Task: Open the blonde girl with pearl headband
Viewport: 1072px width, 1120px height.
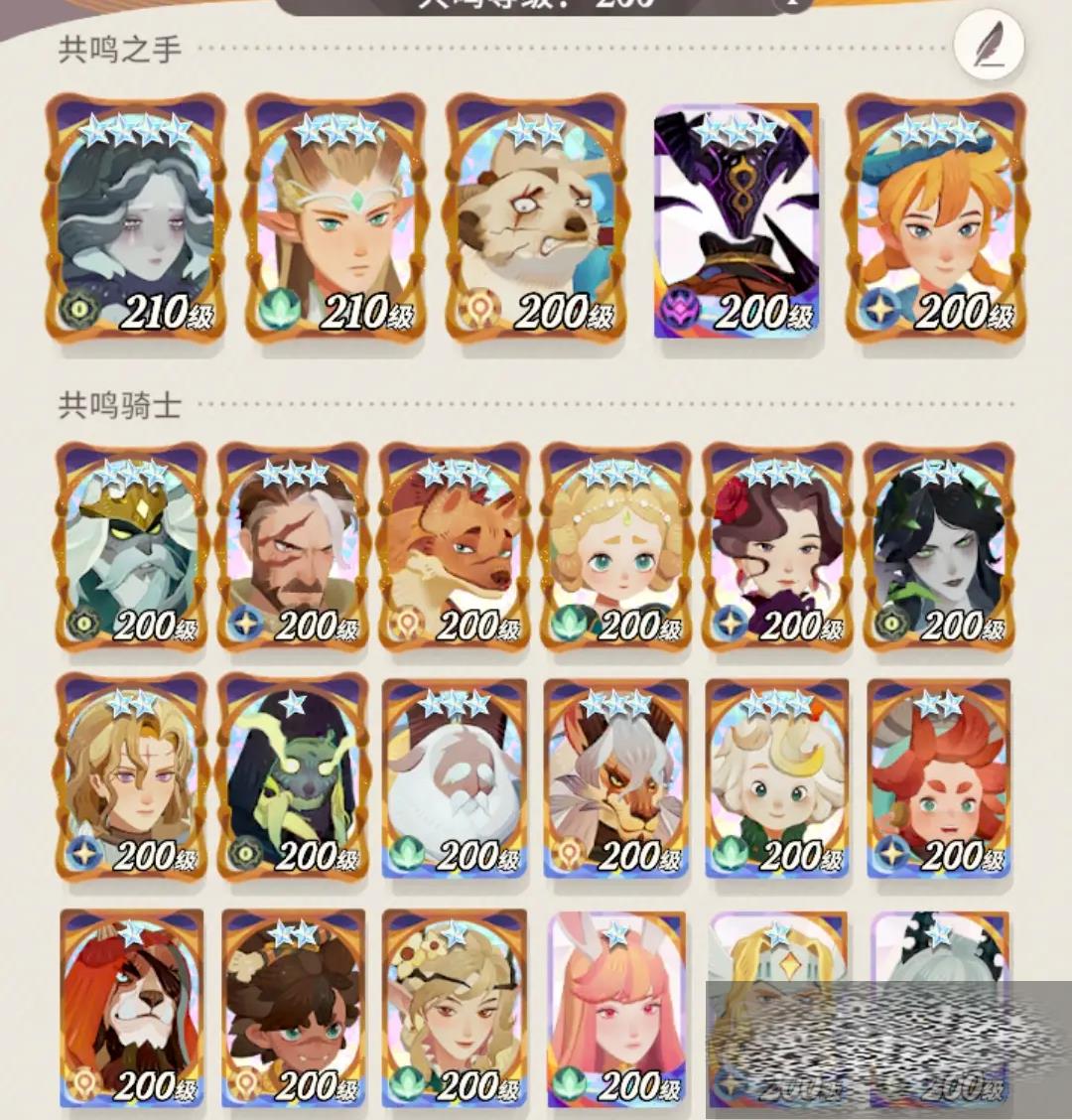Action: point(616,546)
